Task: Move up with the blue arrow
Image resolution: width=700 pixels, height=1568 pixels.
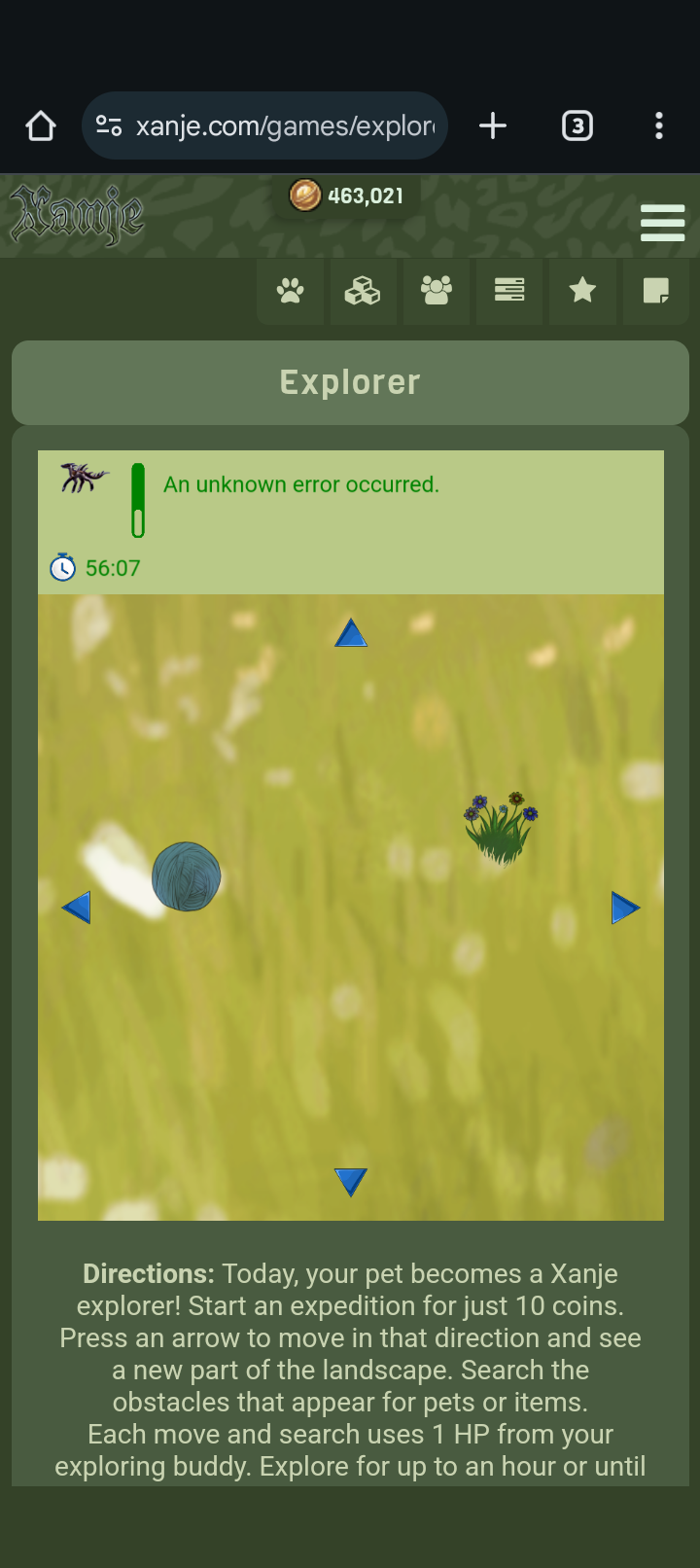Action: tap(351, 634)
